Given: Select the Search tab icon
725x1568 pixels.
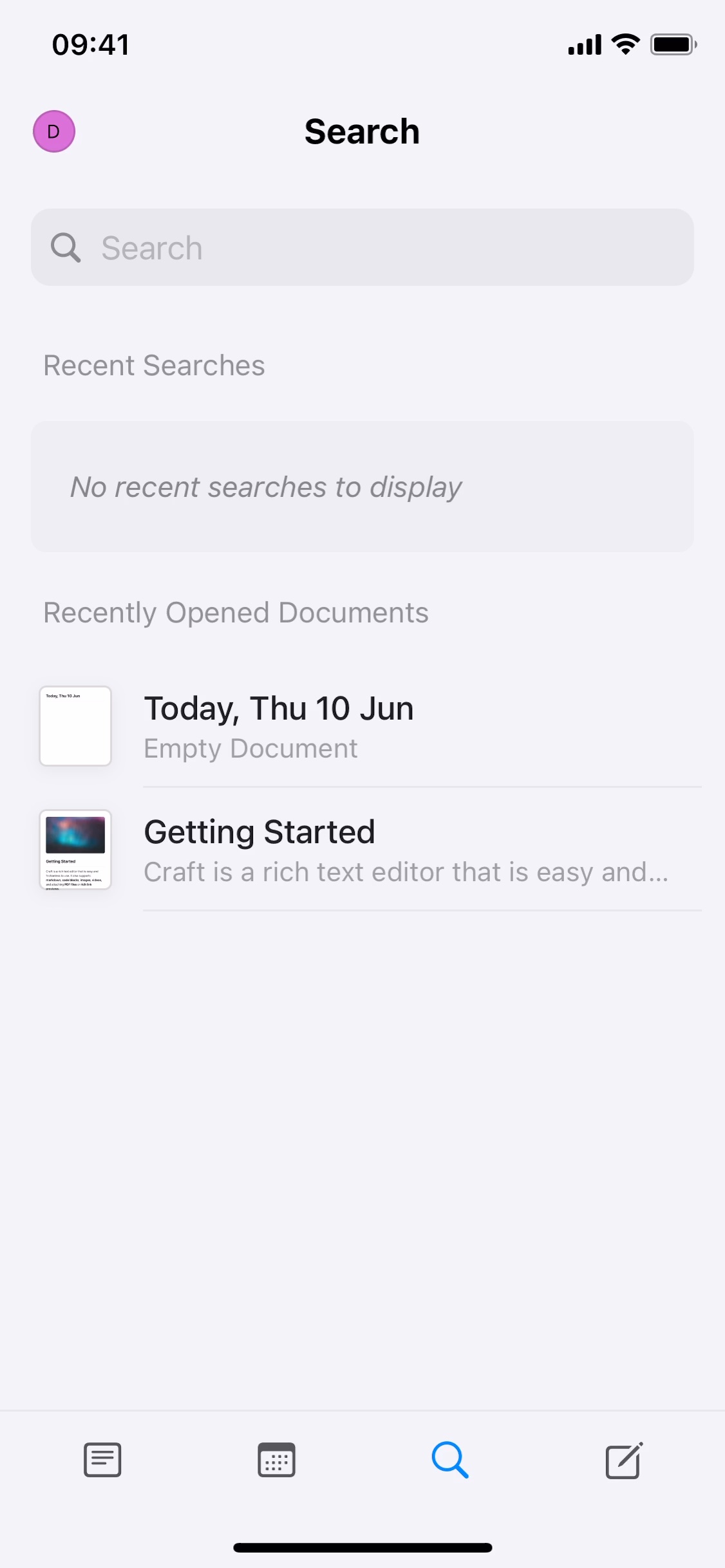Looking at the screenshot, I should tap(451, 1460).
